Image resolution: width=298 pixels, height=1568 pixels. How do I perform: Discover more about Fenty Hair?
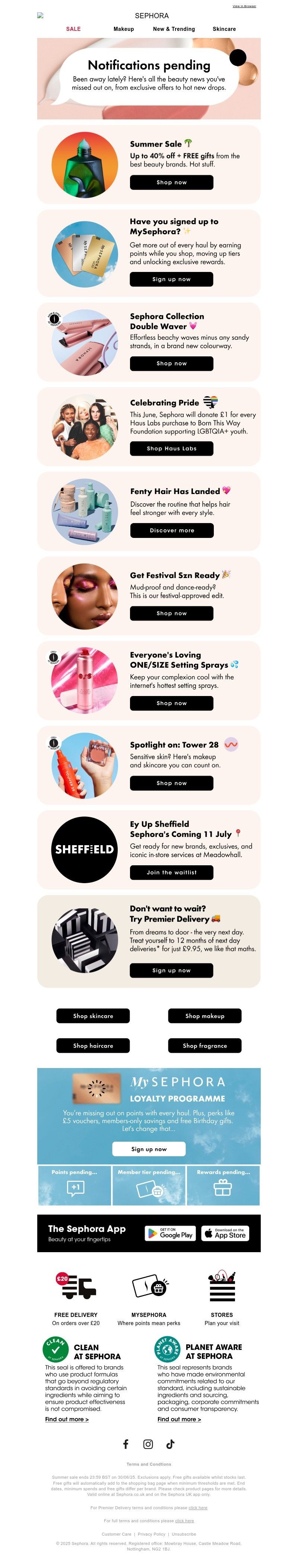point(172,530)
